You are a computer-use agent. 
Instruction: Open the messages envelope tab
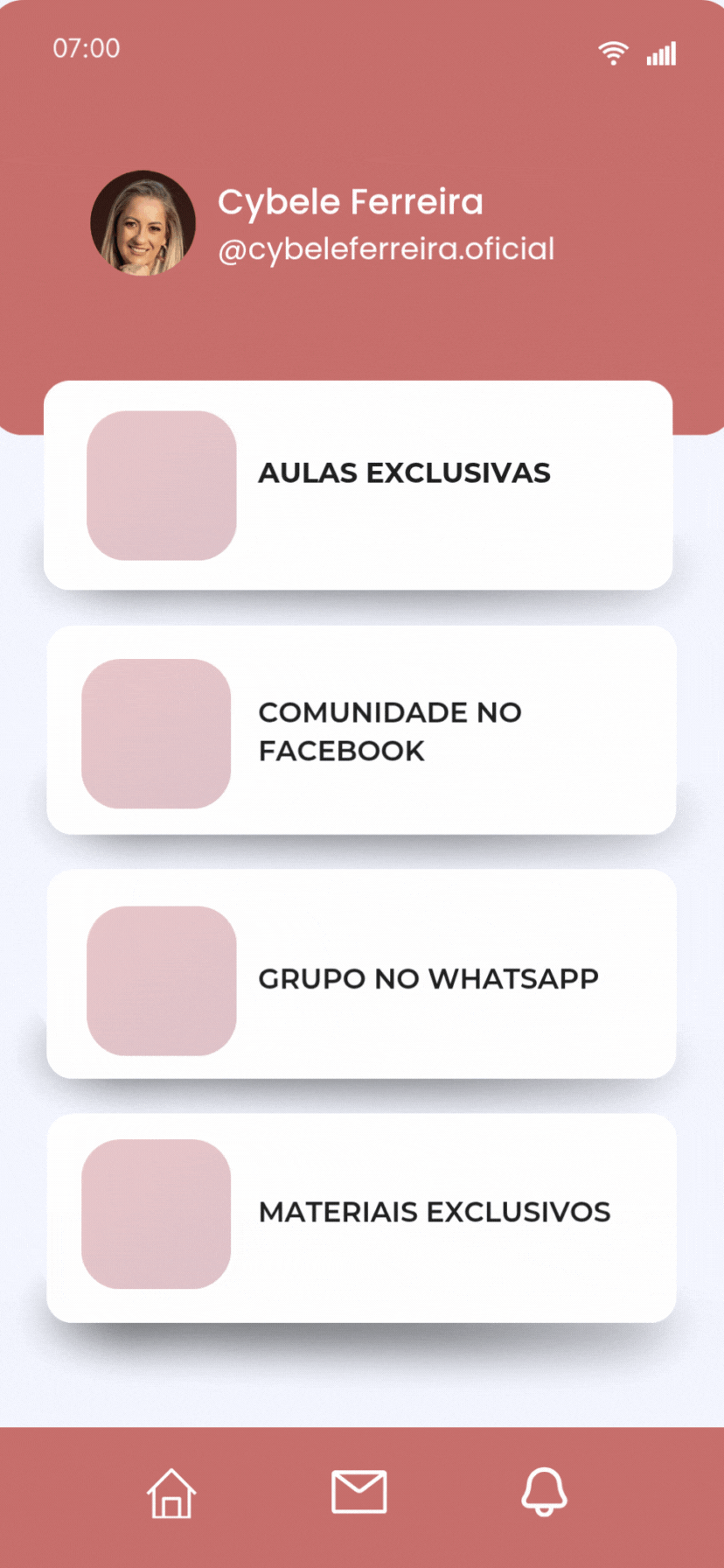(x=359, y=1492)
